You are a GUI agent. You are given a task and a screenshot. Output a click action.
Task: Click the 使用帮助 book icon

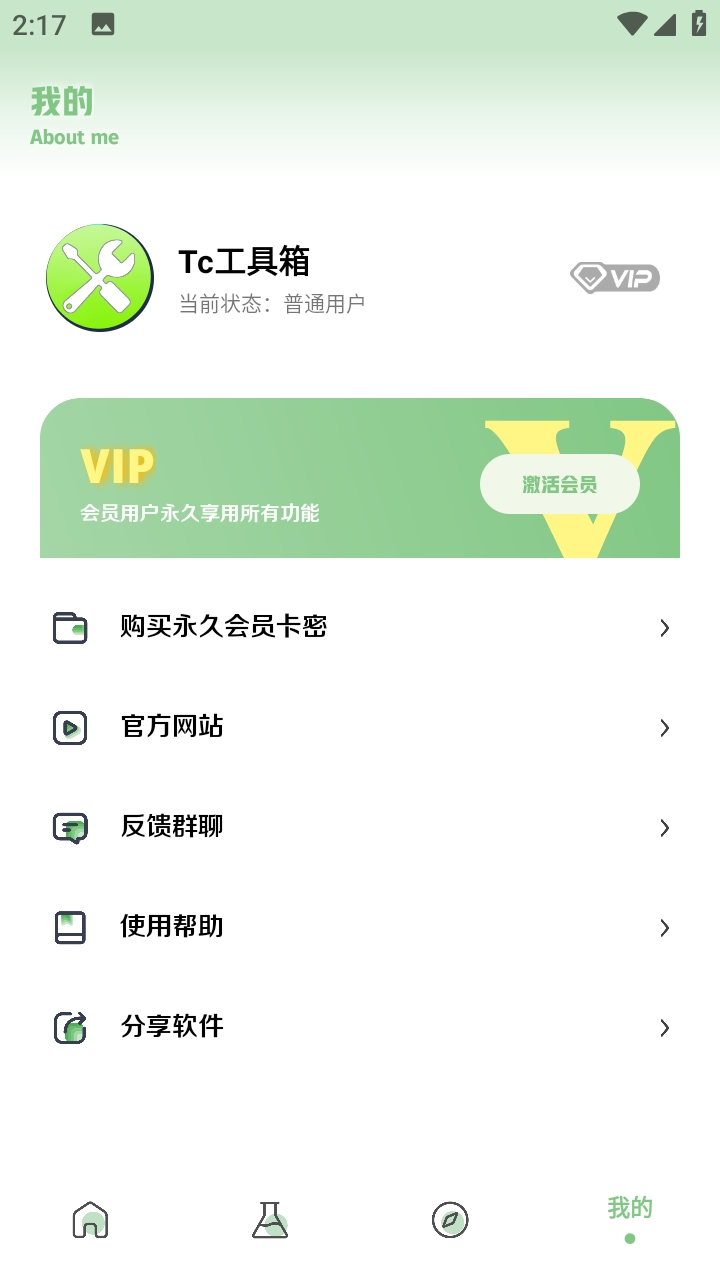pyautogui.click(x=69, y=928)
